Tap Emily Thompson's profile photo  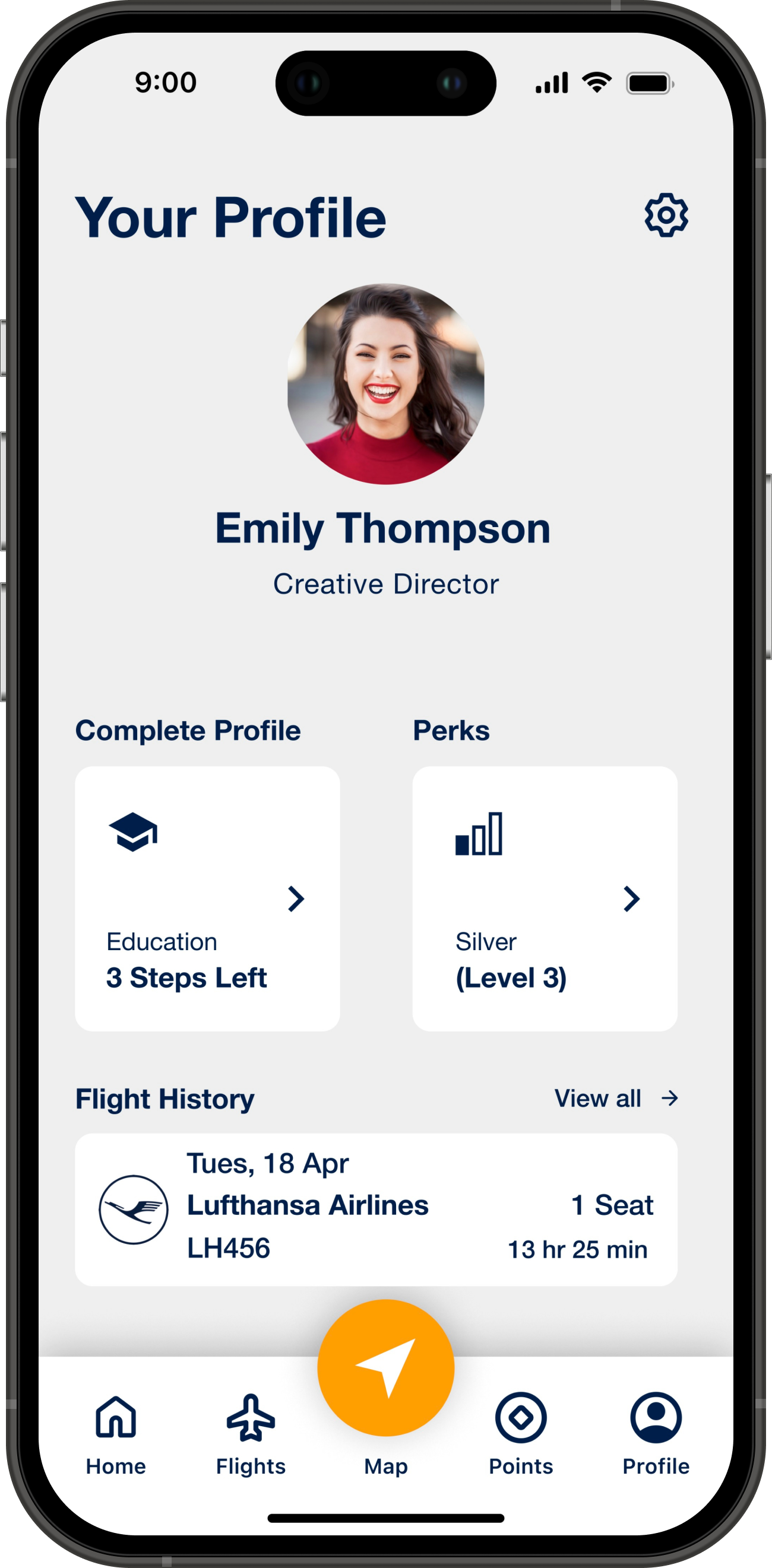tap(386, 384)
